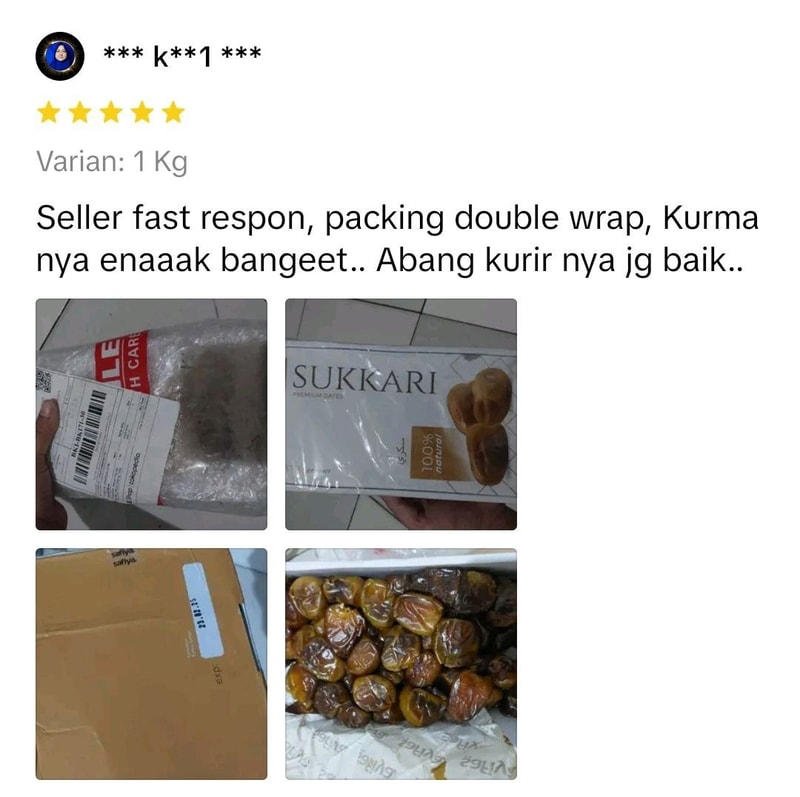Open the Sukkari box review photo
800x797 pixels.
click(x=401, y=414)
